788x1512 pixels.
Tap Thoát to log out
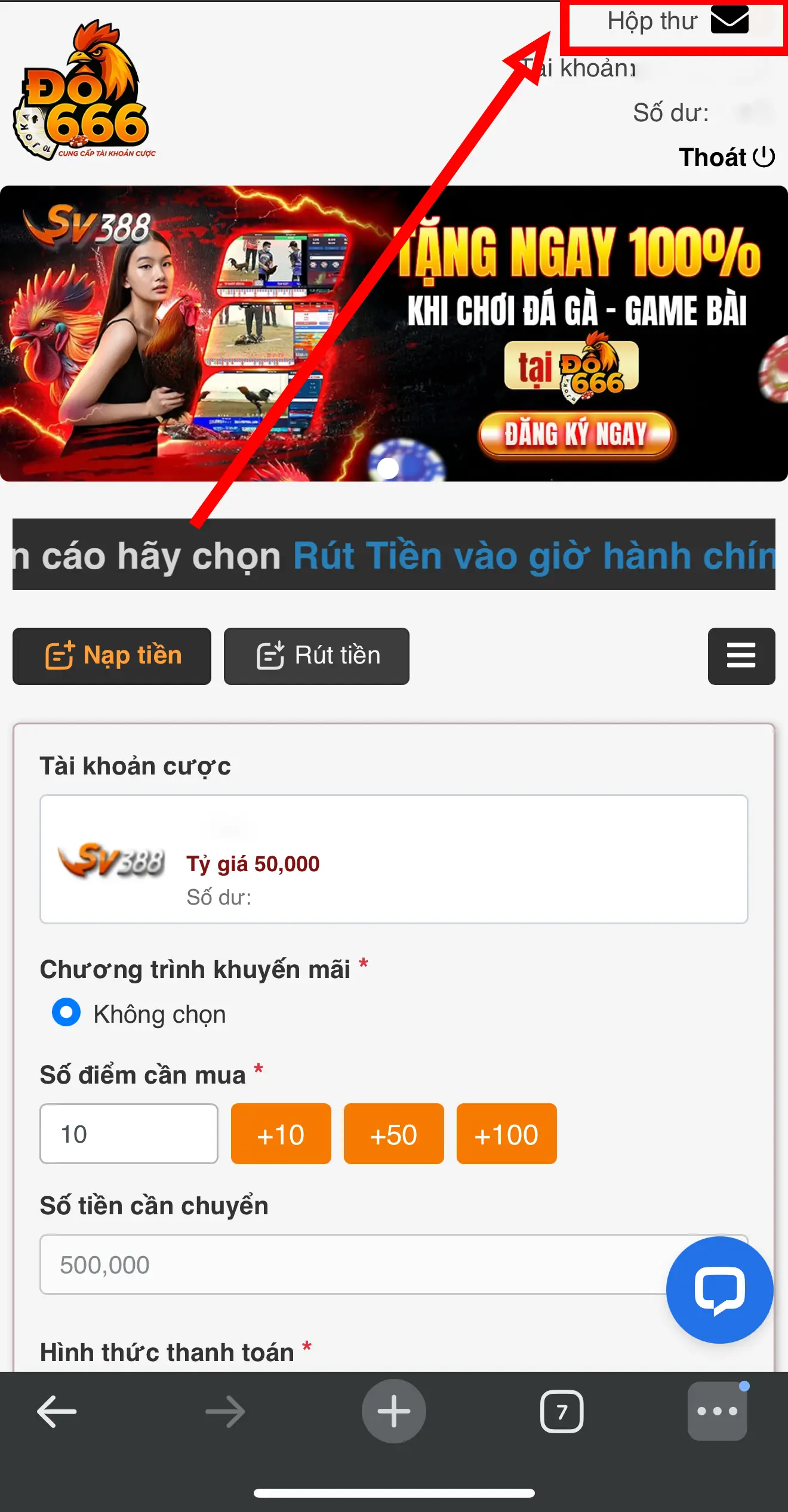[726, 158]
